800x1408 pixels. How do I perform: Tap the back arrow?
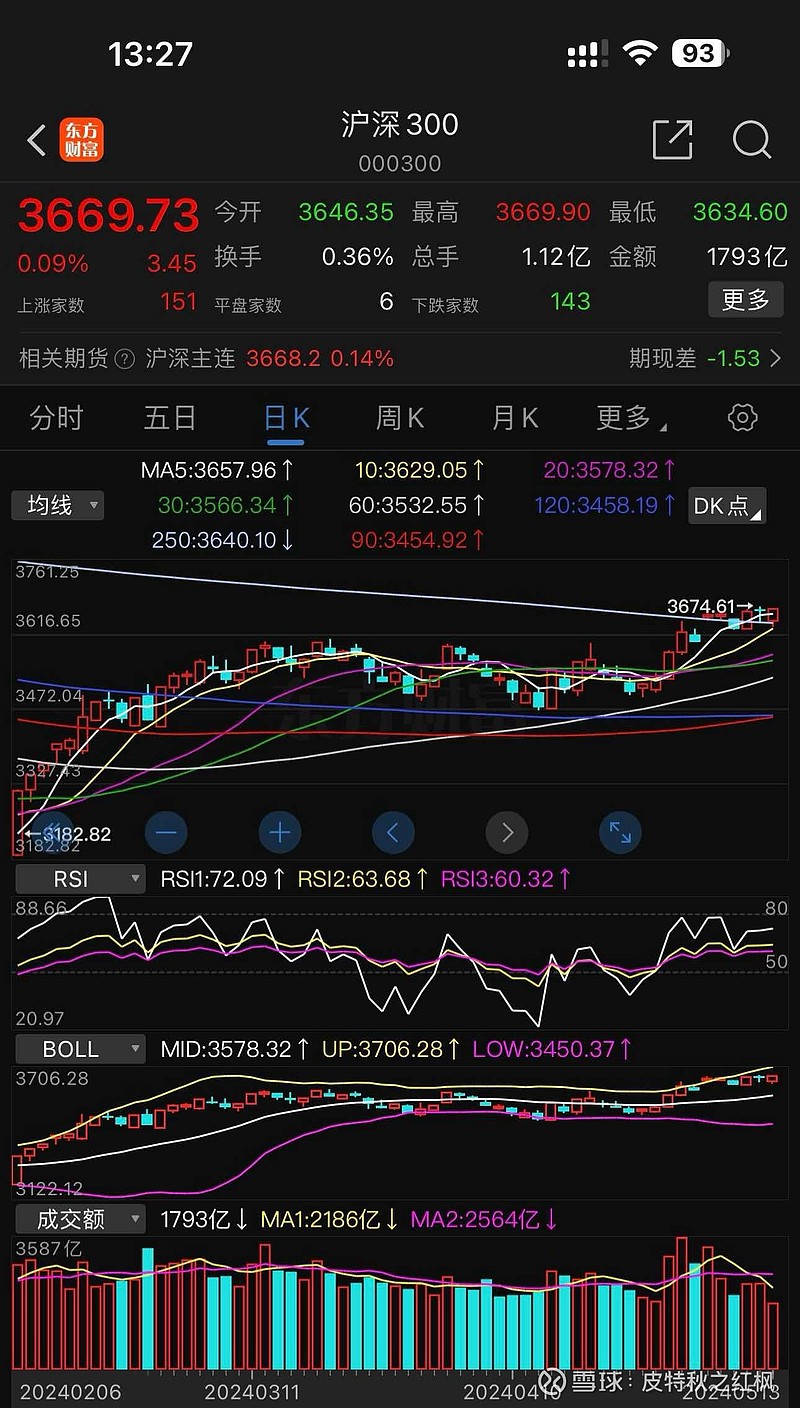[36, 141]
